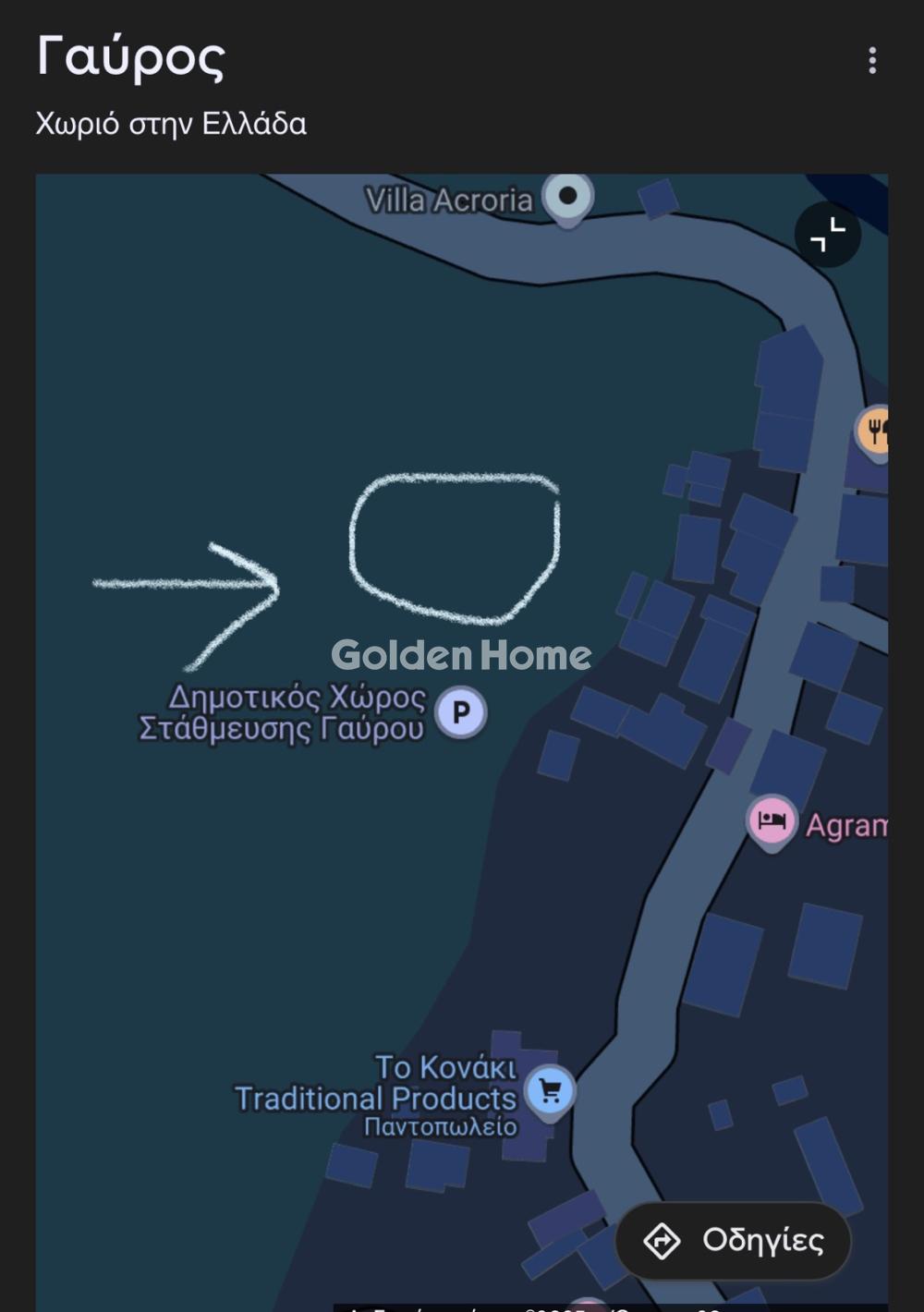Select the Villa Acroria map pin
This screenshot has width=924, height=1312.
click(567, 197)
